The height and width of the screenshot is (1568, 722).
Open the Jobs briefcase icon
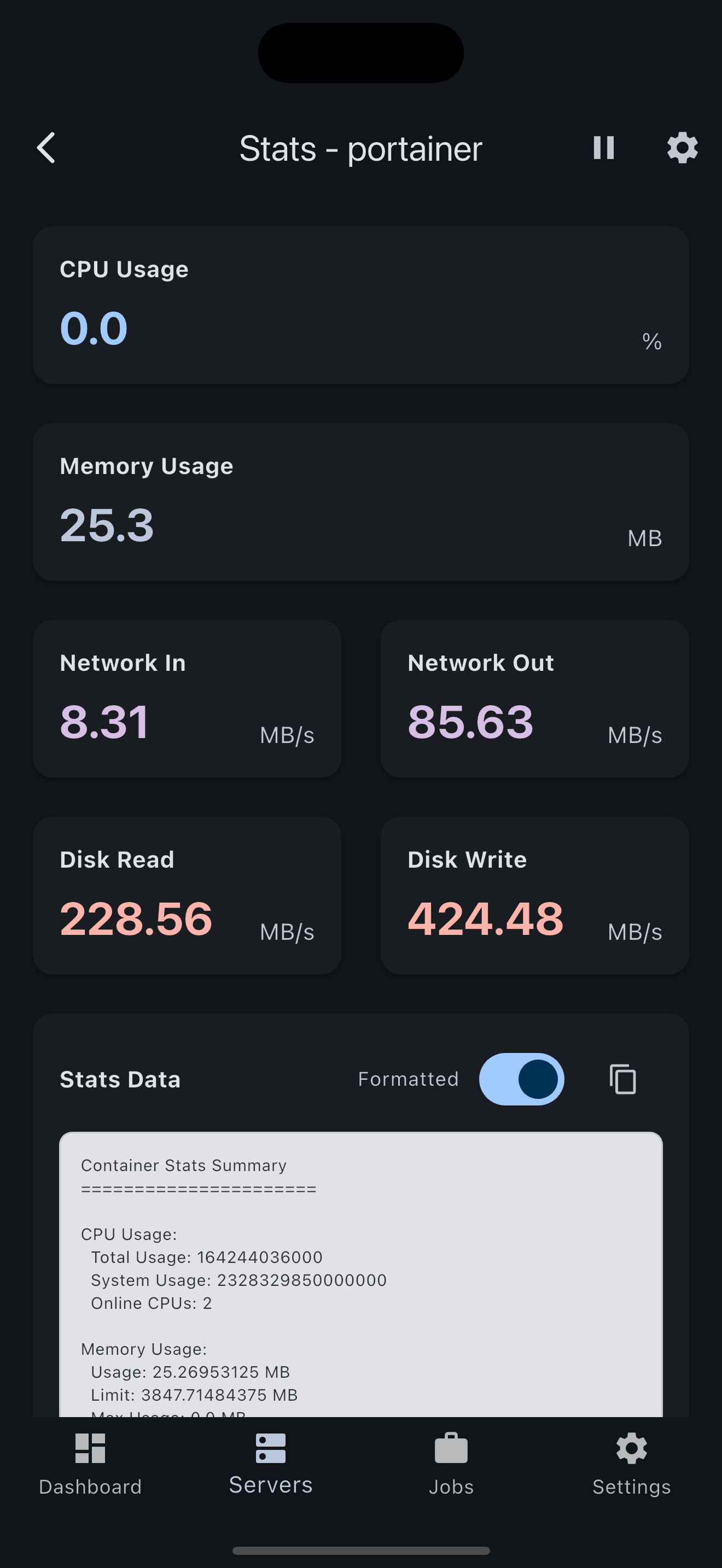point(451,1450)
